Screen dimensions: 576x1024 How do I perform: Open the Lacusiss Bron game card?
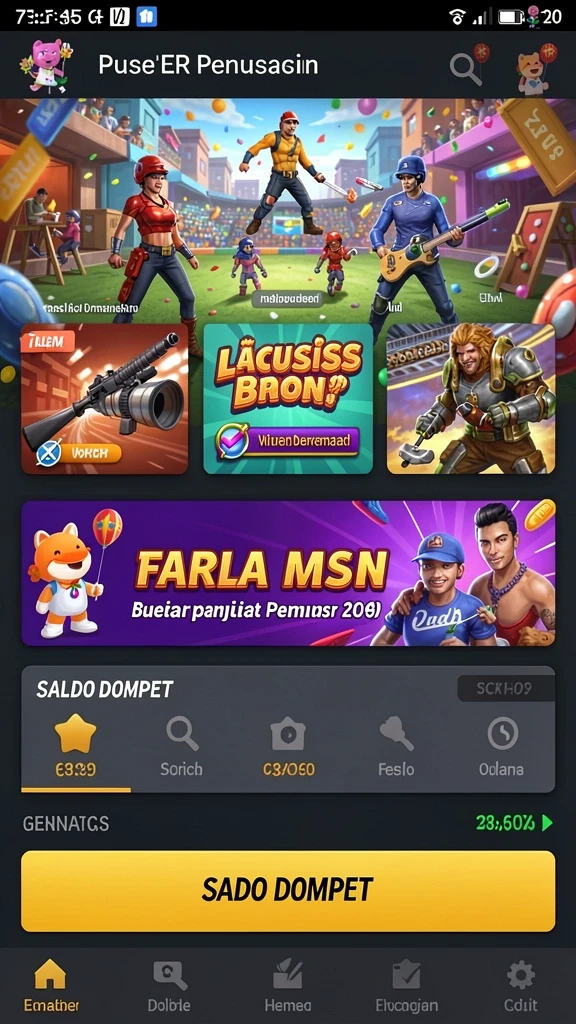[288, 398]
